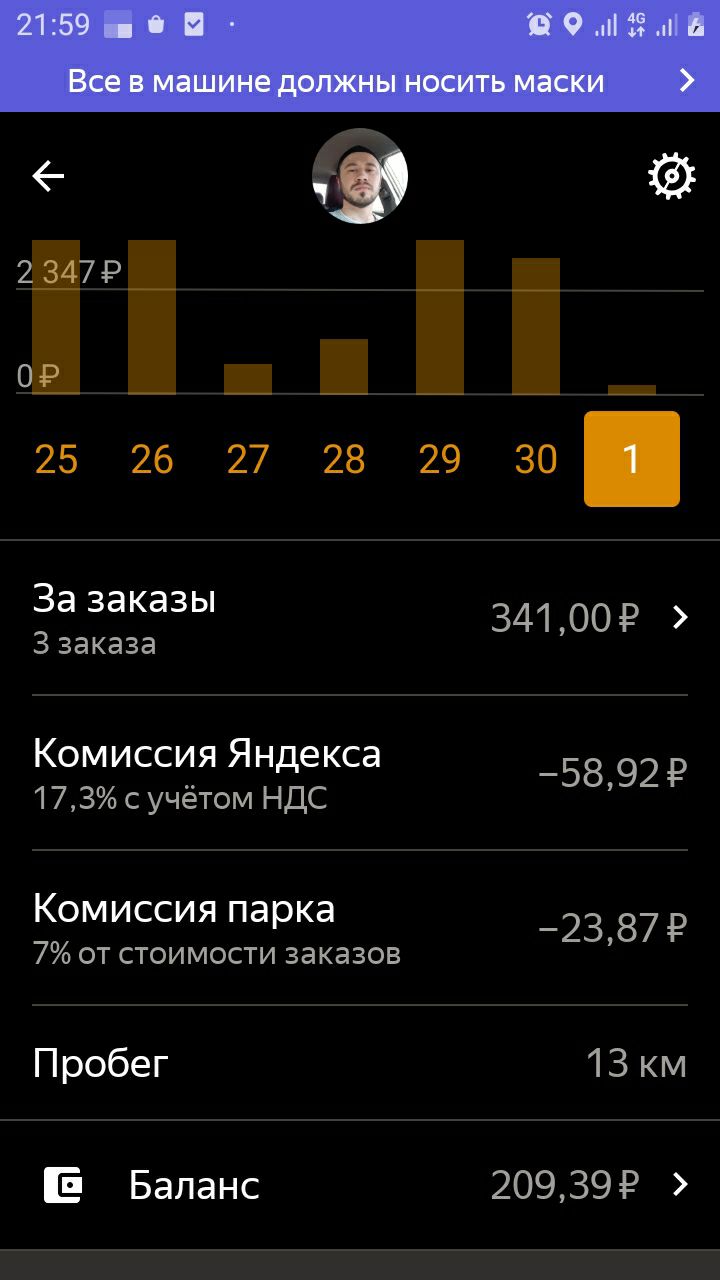Select day 1 in the earnings chart
720x1280 pixels.
point(632,459)
